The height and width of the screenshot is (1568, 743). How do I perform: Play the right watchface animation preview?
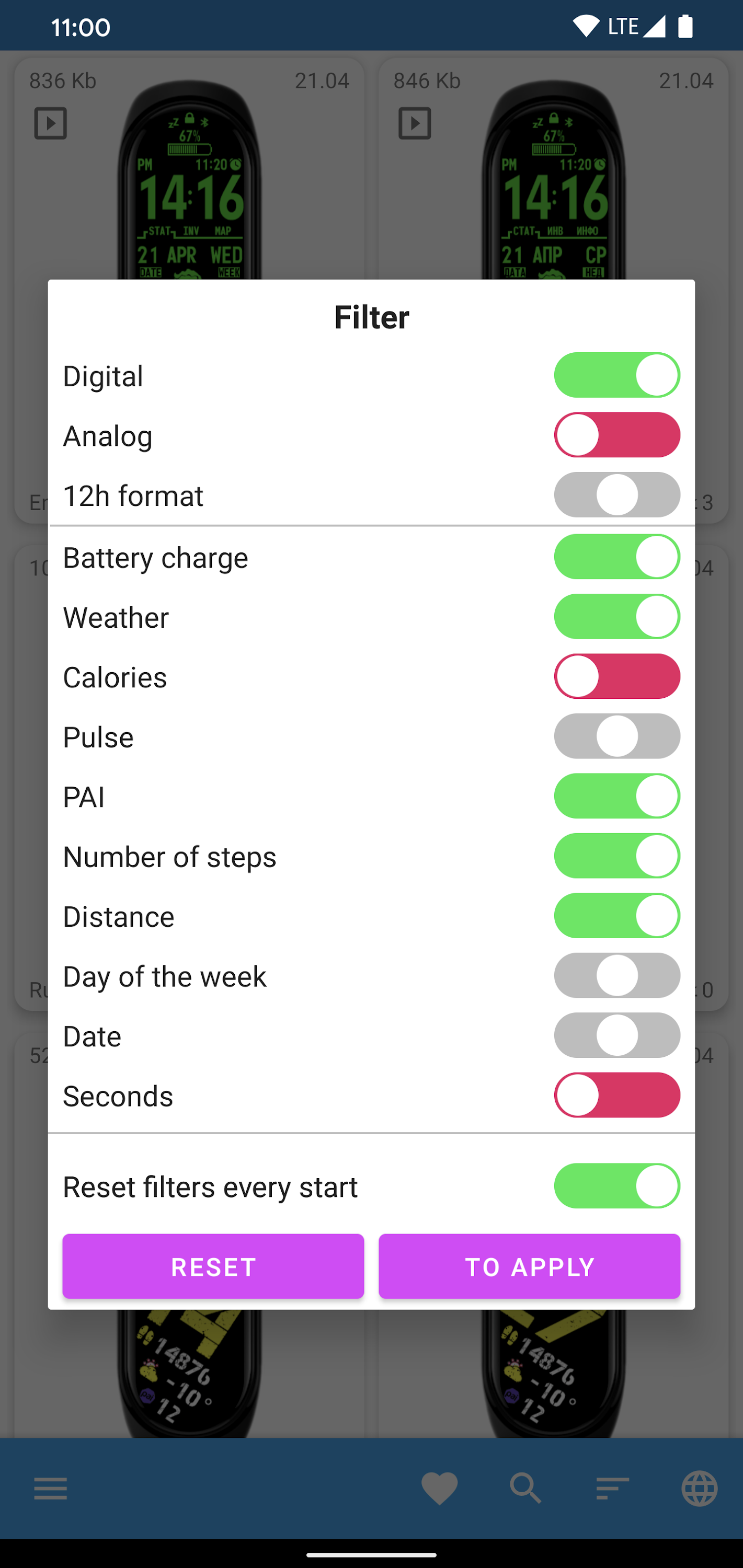click(x=415, y=123)
